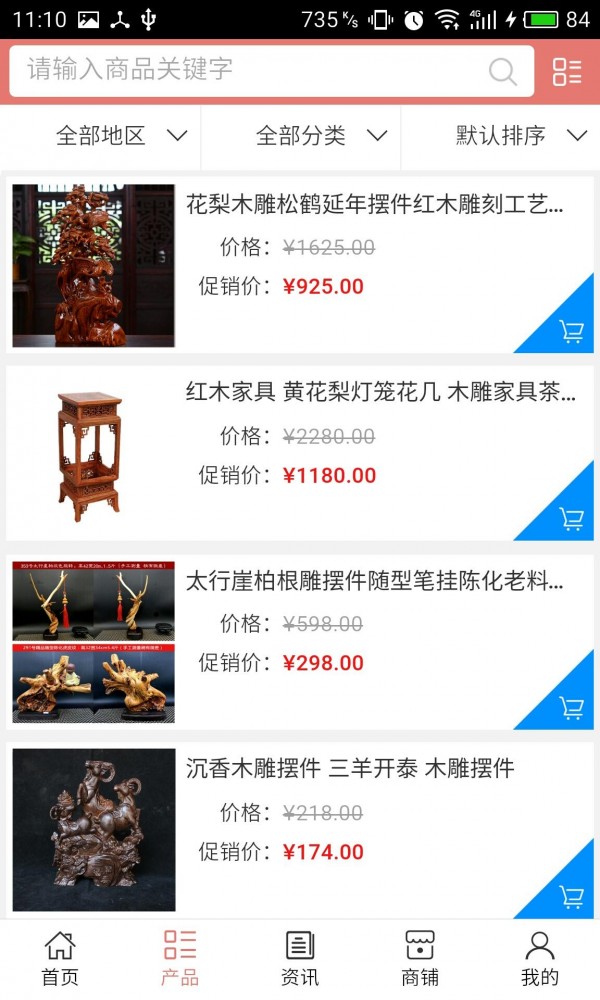Expand the 全部分类 category dropdown
600x1000 pixels.
tap(320, 136)
